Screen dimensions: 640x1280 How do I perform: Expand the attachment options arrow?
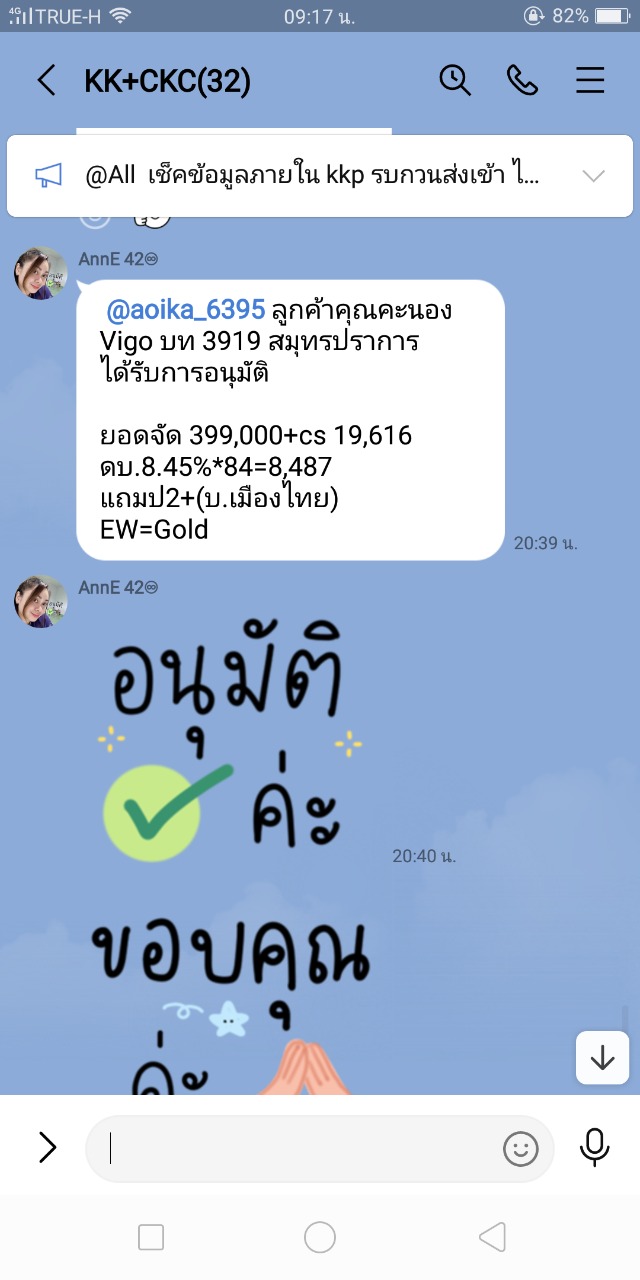click(x=47, y=1148)
